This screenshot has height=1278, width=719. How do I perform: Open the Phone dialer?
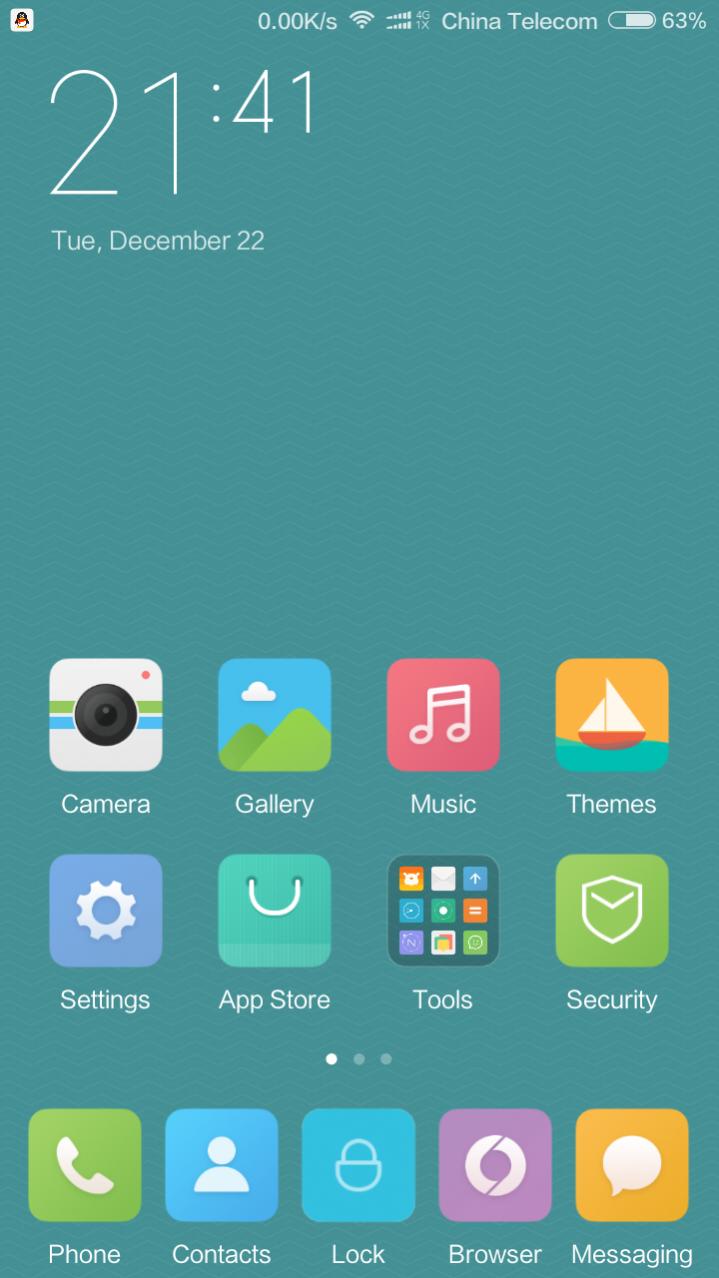[85, 1165]
